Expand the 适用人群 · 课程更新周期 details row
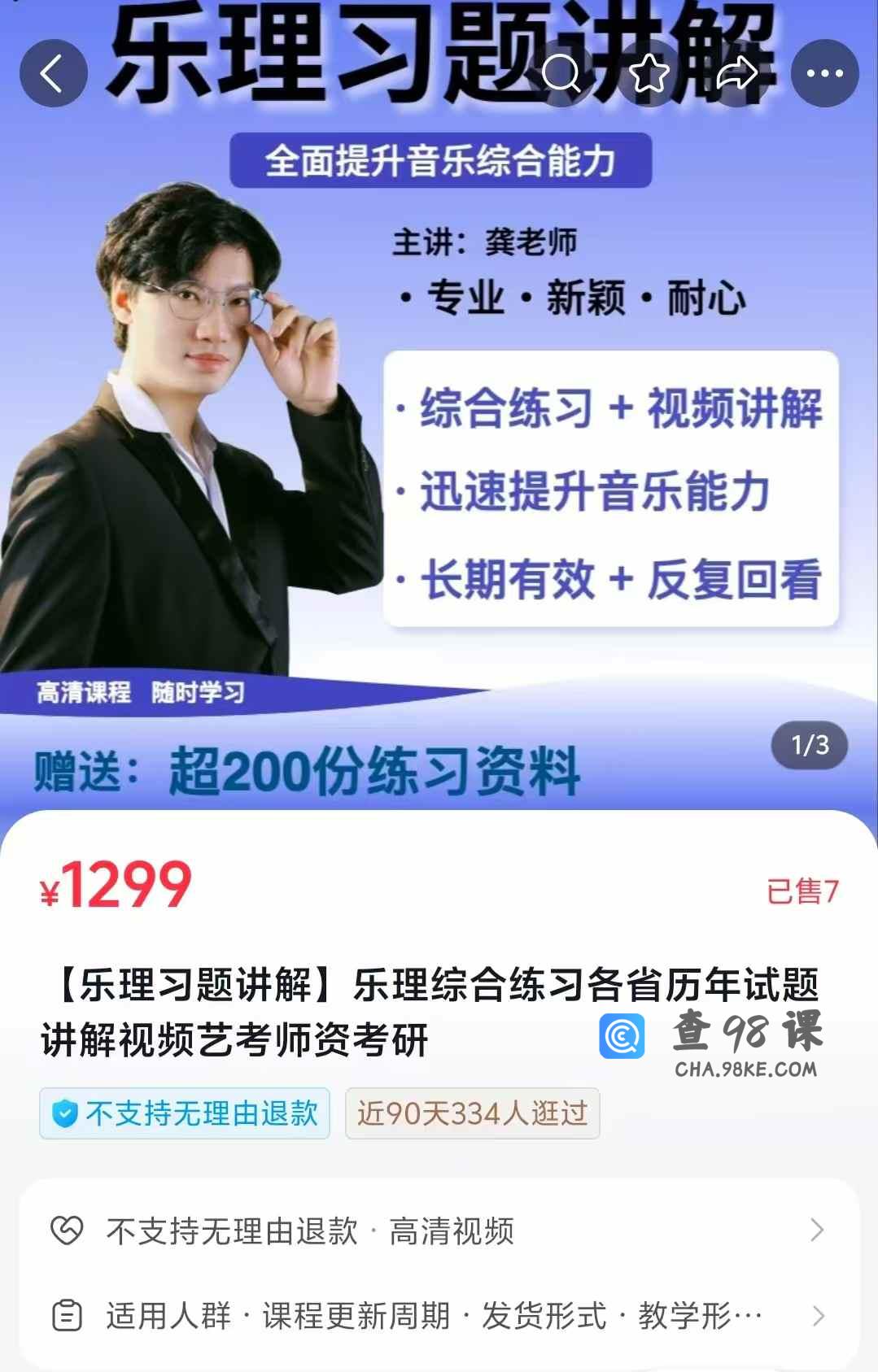 [439, 1315]
